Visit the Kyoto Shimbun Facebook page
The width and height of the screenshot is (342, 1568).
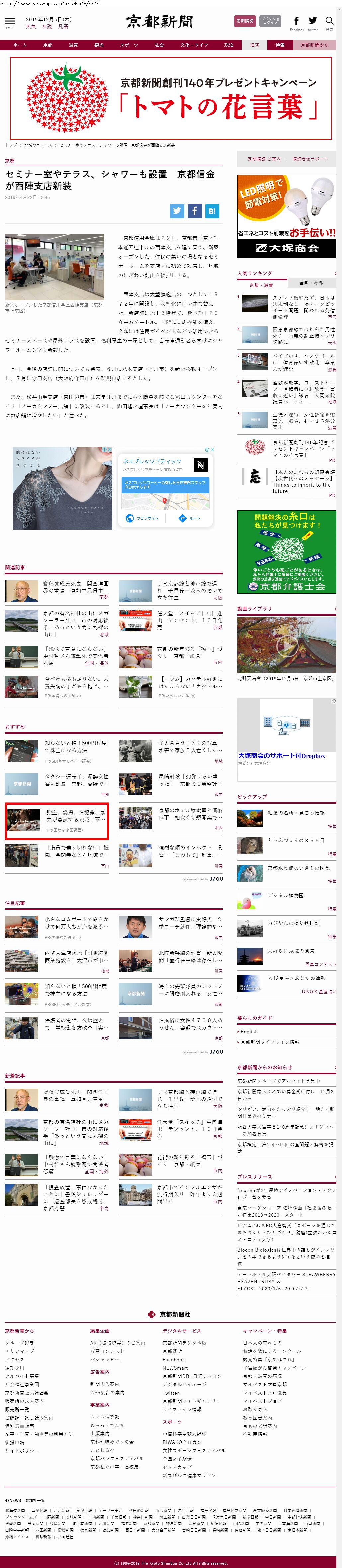click(x=297, y=21)
